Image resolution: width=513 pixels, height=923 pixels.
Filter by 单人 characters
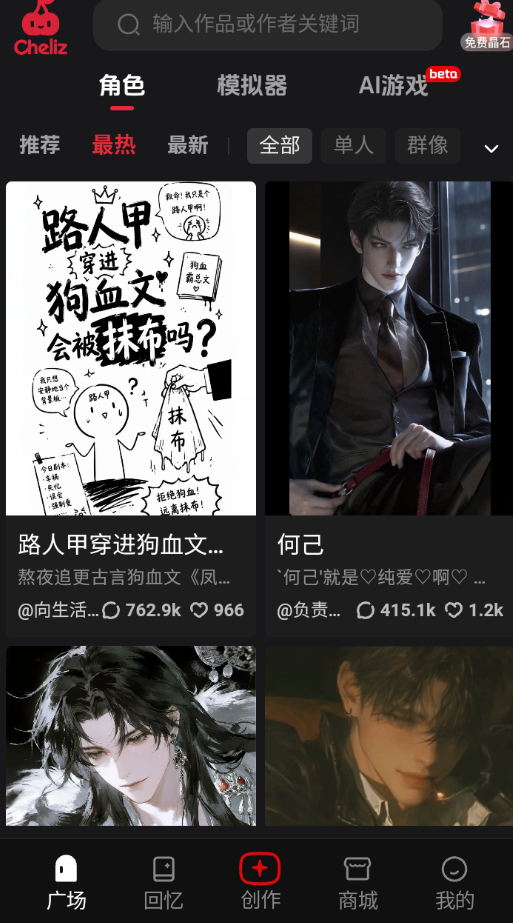353,145
